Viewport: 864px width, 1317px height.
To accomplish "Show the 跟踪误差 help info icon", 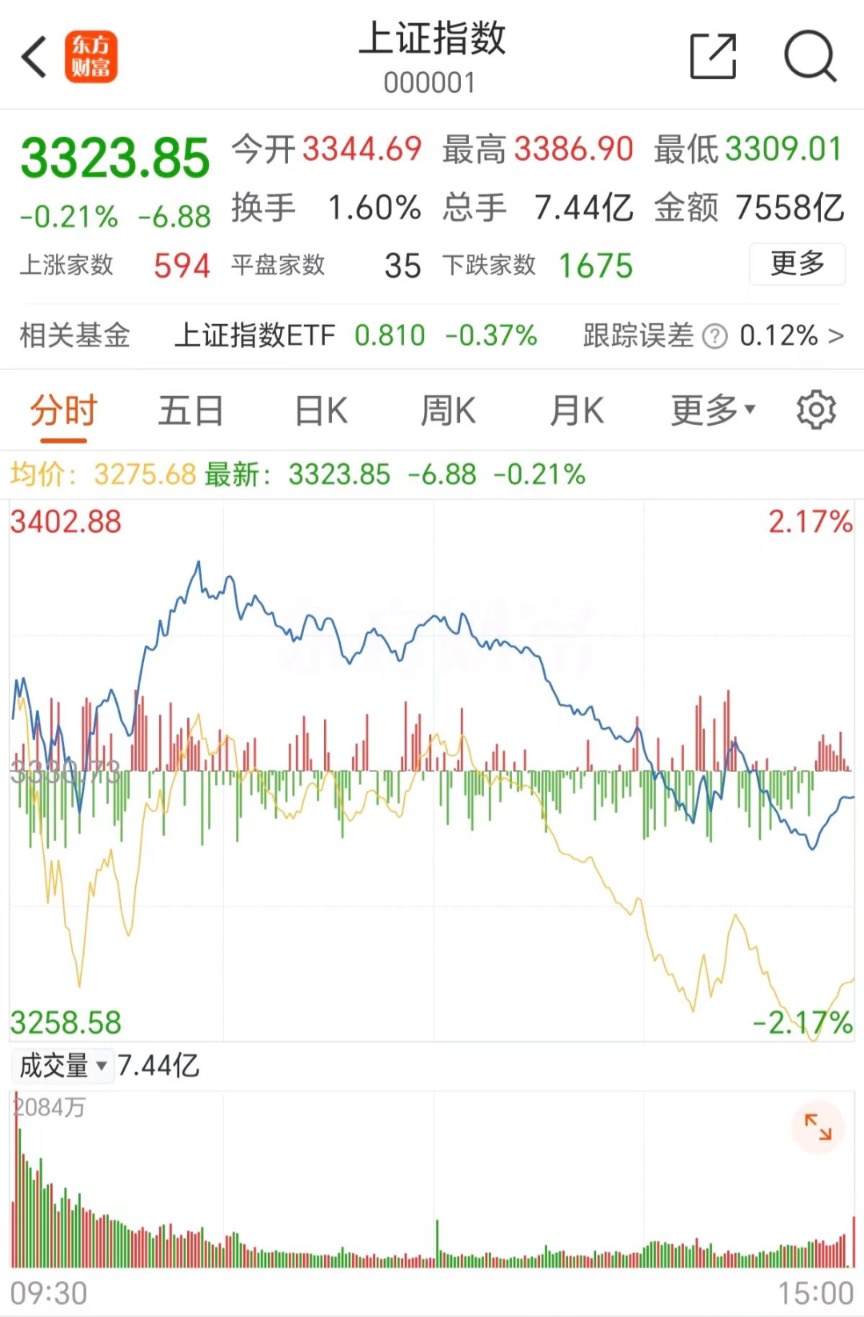I will [714, 337].
